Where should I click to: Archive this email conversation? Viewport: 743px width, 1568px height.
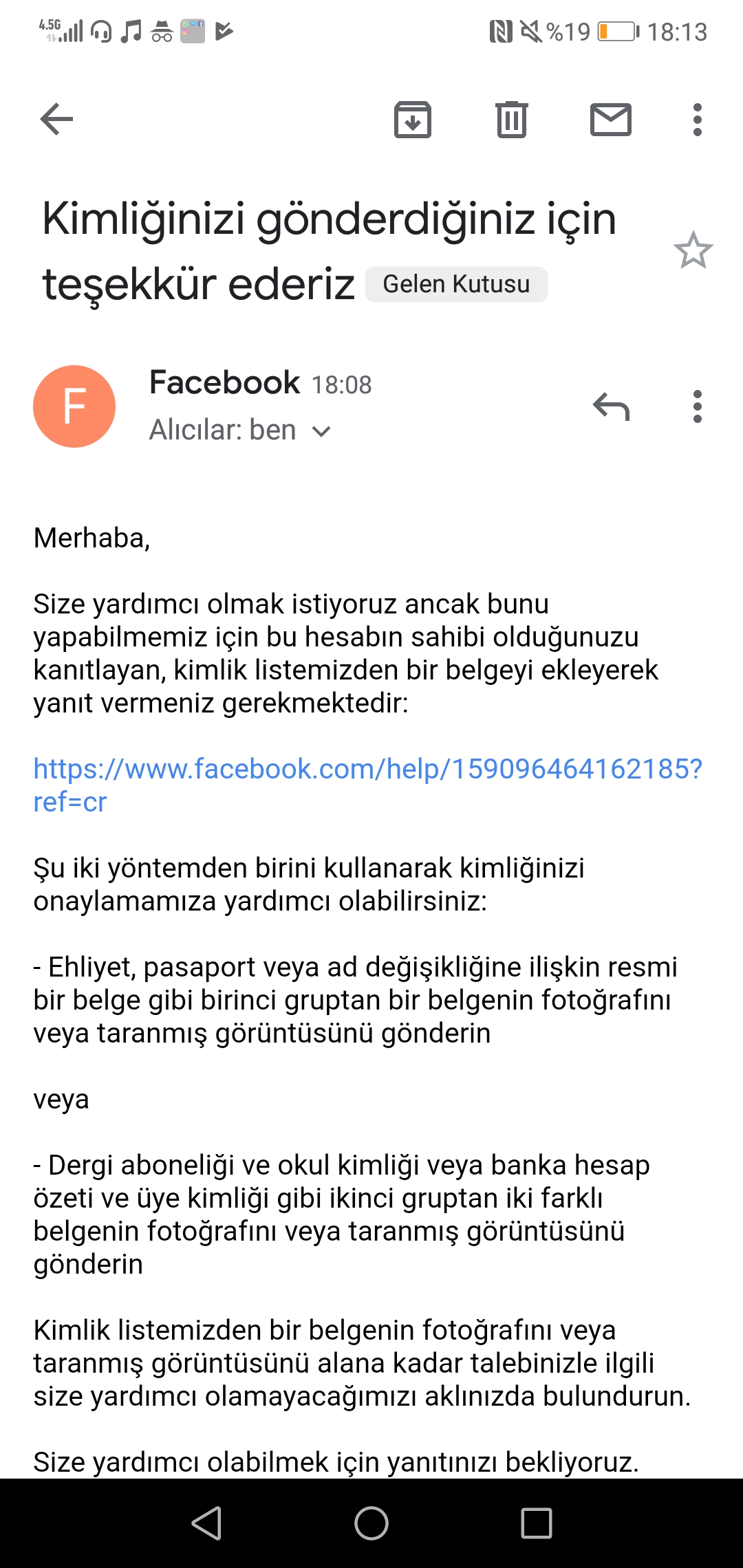[413, 120]
